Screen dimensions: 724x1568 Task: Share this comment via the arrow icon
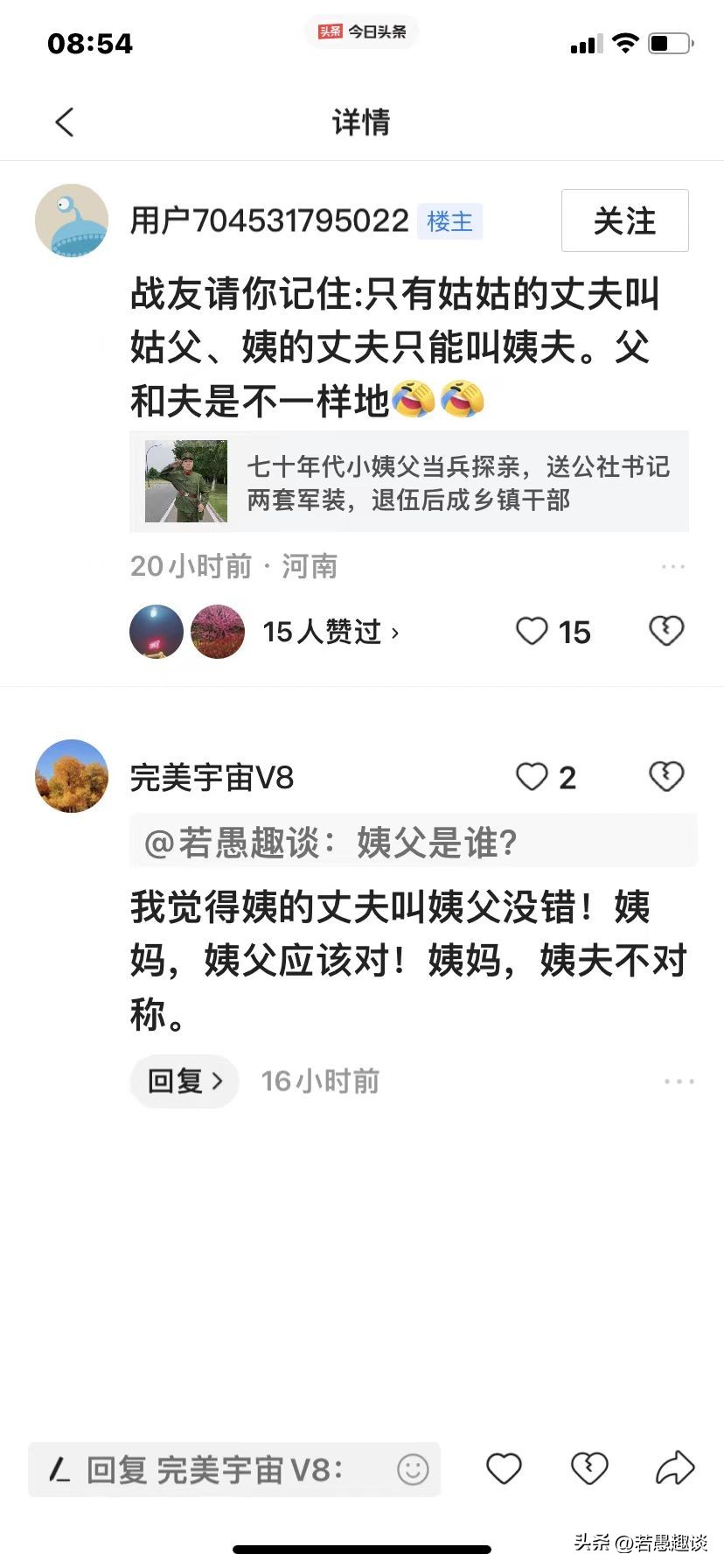coord(675,1468)
